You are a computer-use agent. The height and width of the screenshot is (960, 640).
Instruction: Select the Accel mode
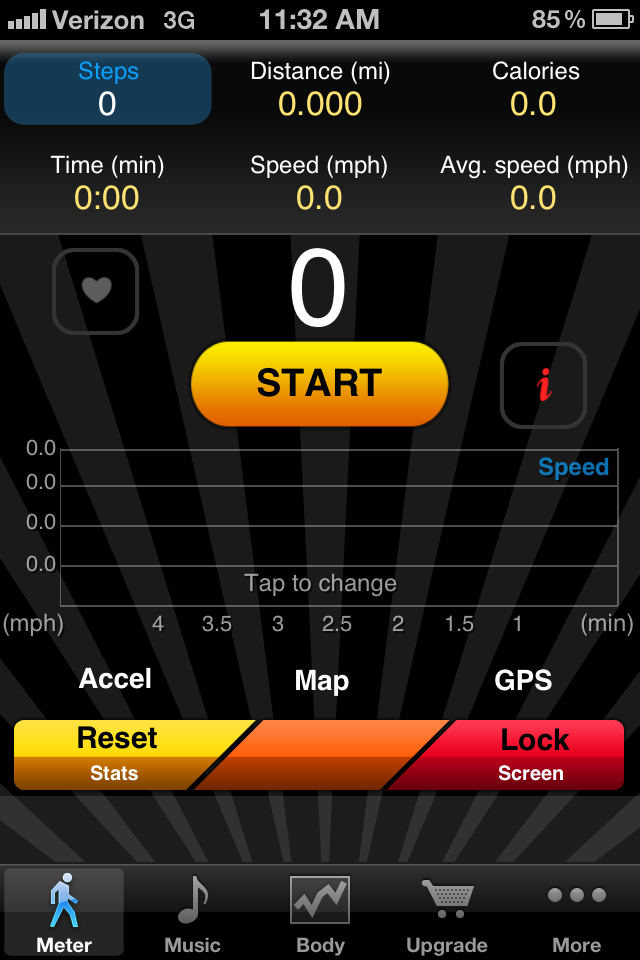(115, 679)
